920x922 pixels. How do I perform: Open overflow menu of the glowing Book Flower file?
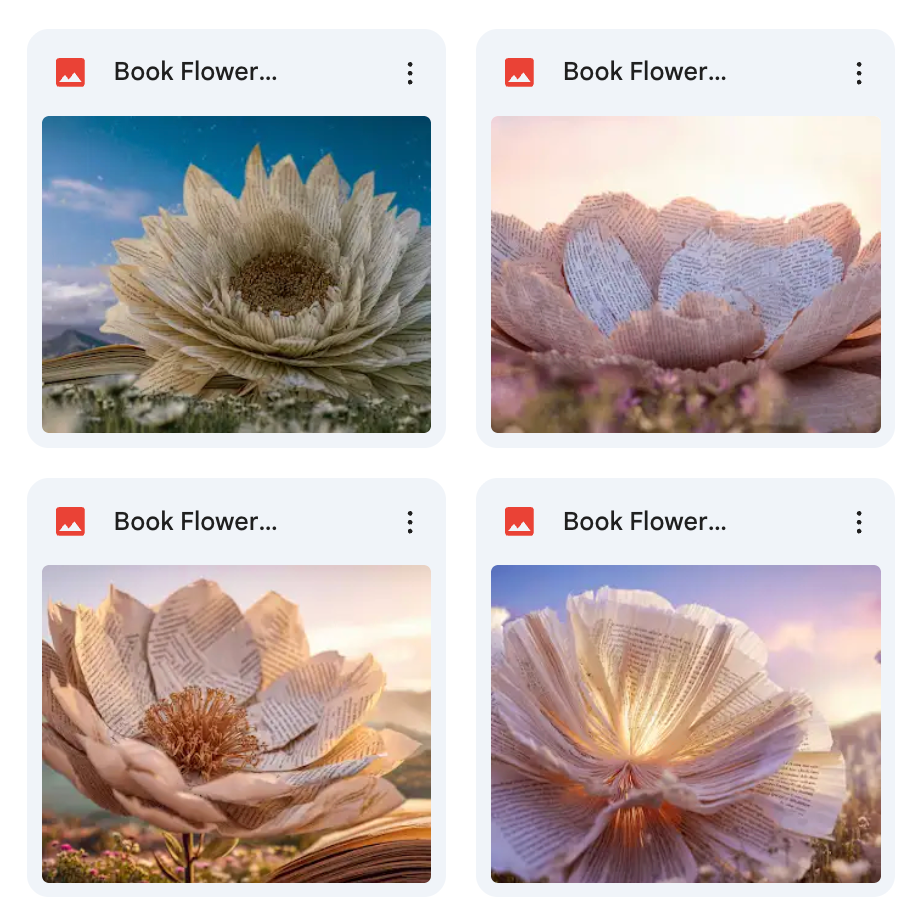858,522
